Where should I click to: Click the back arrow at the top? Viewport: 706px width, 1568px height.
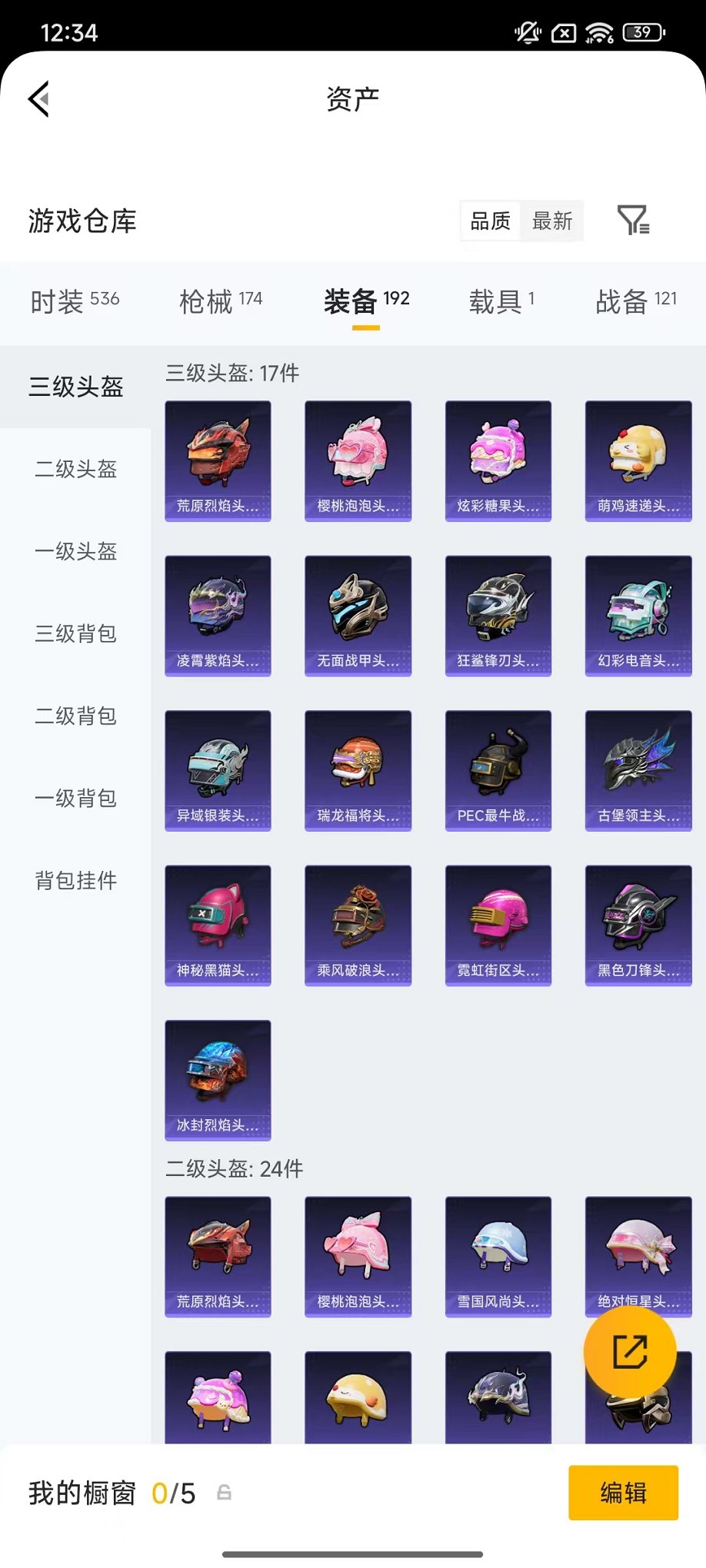[38, 100]
